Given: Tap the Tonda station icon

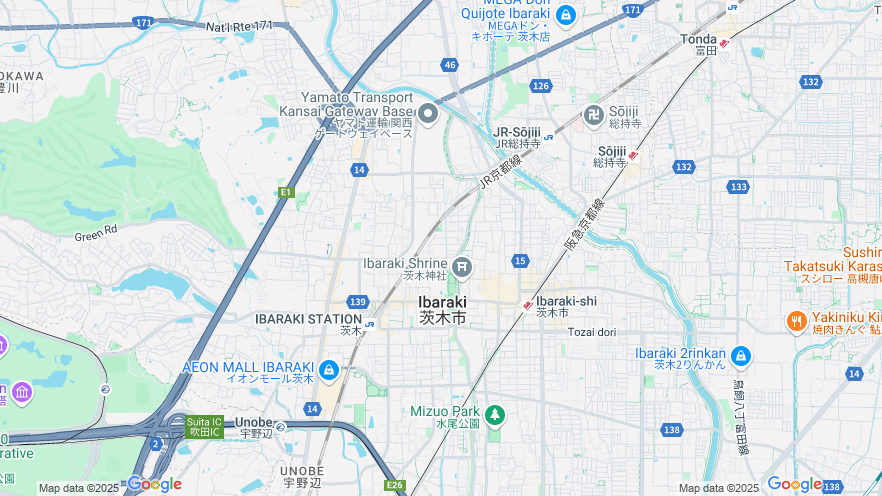Looking at the screenshot, I should pos(724,43).
